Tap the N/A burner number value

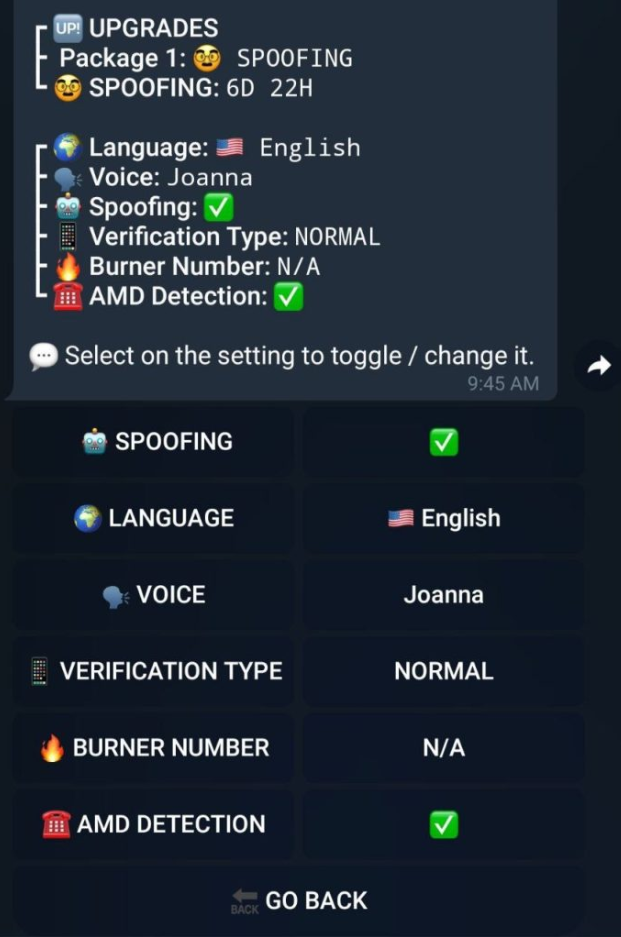pos(443,748)
